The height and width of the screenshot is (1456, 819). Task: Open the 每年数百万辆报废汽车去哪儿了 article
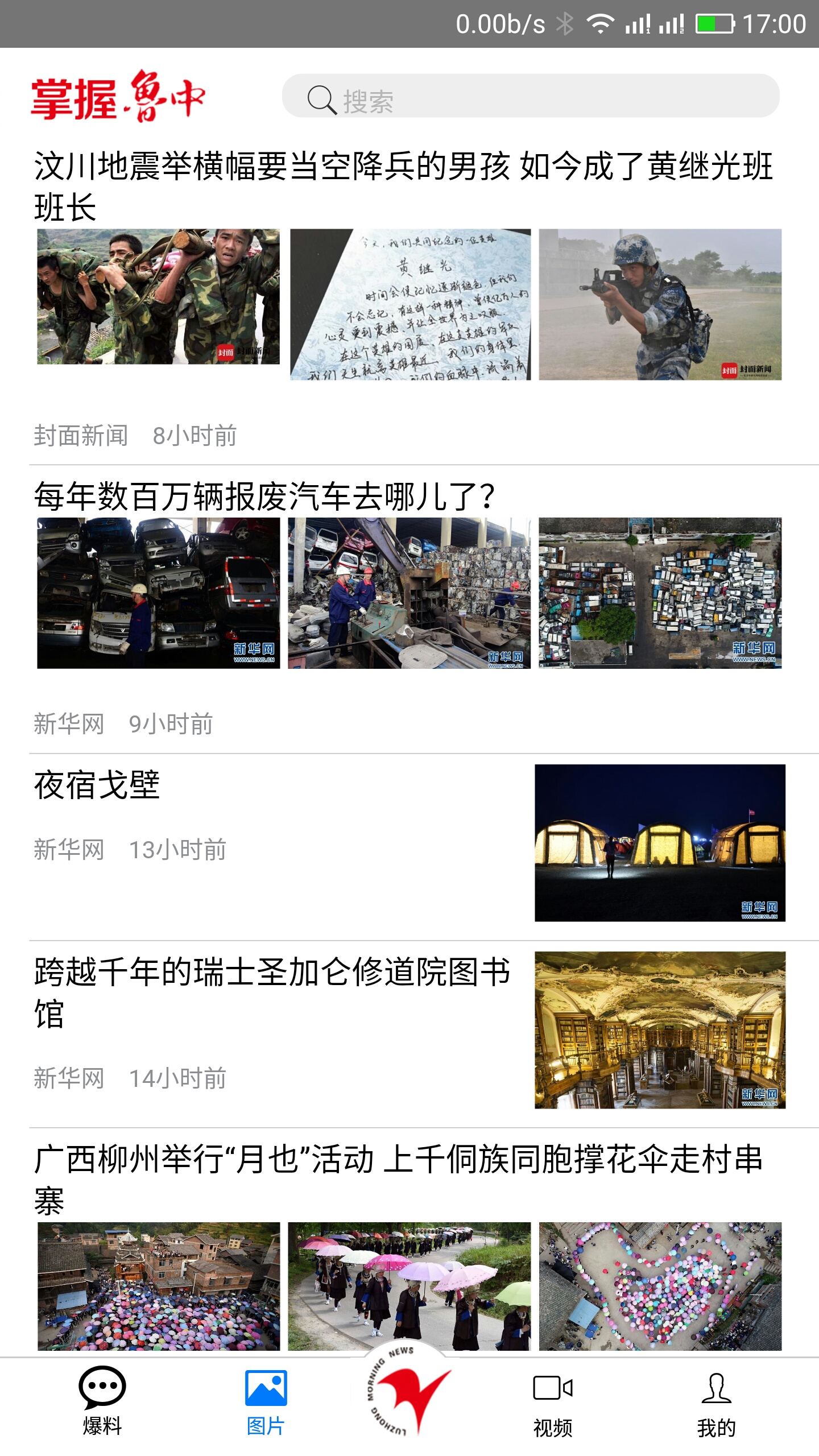coord(264,496)
